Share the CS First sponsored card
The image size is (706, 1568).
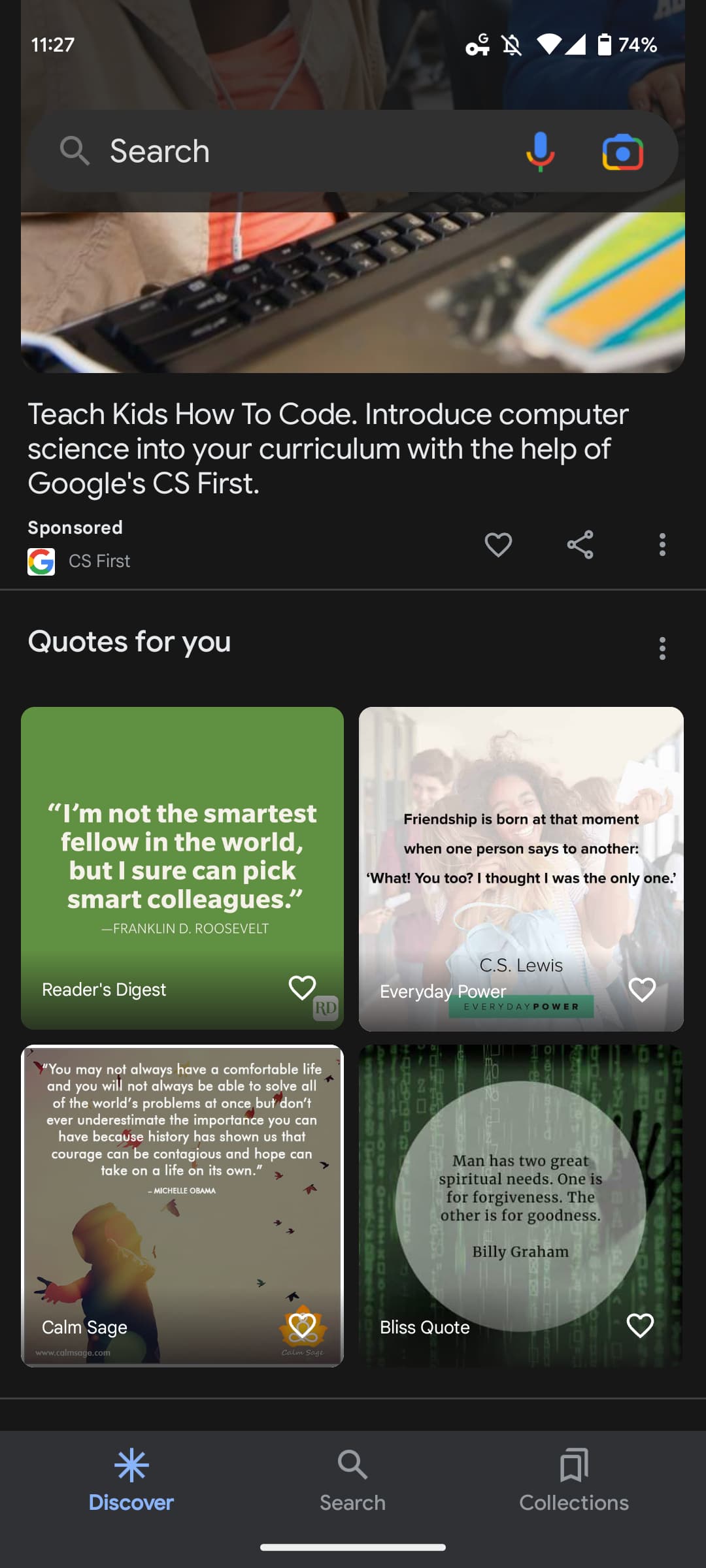point(580,545)
